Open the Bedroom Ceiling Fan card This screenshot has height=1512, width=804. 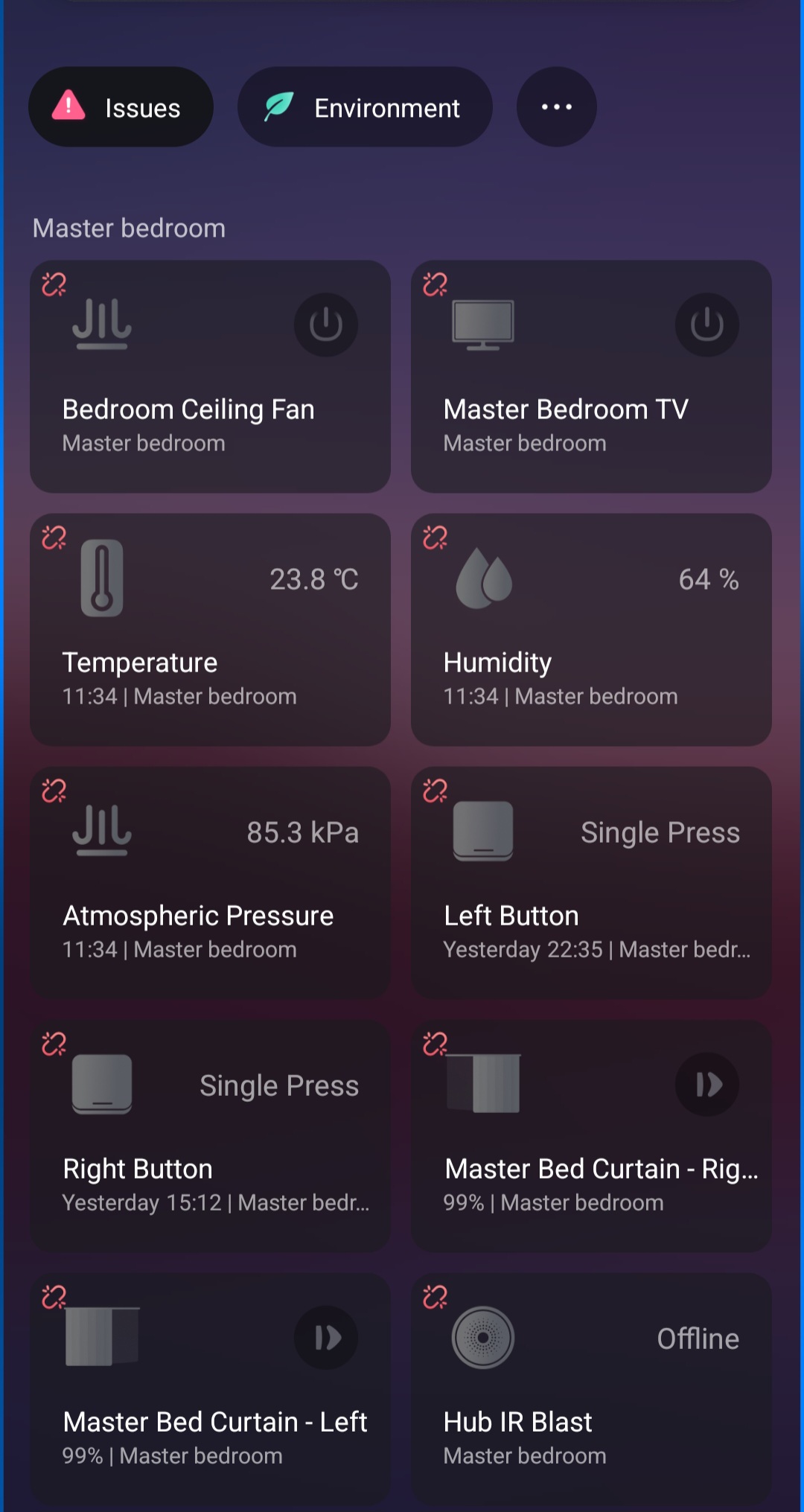click(188, 417)
